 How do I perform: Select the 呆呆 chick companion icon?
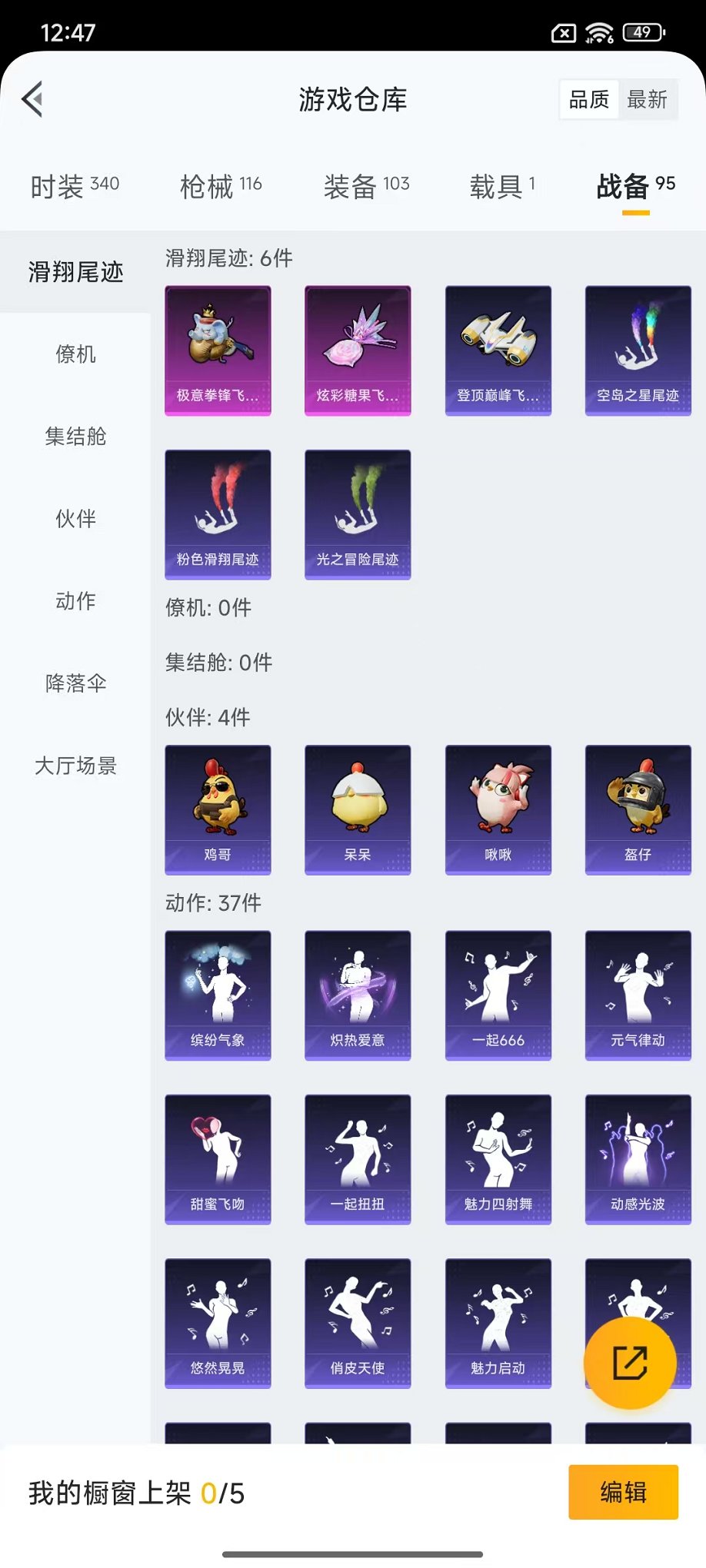[x=358, y=809]
